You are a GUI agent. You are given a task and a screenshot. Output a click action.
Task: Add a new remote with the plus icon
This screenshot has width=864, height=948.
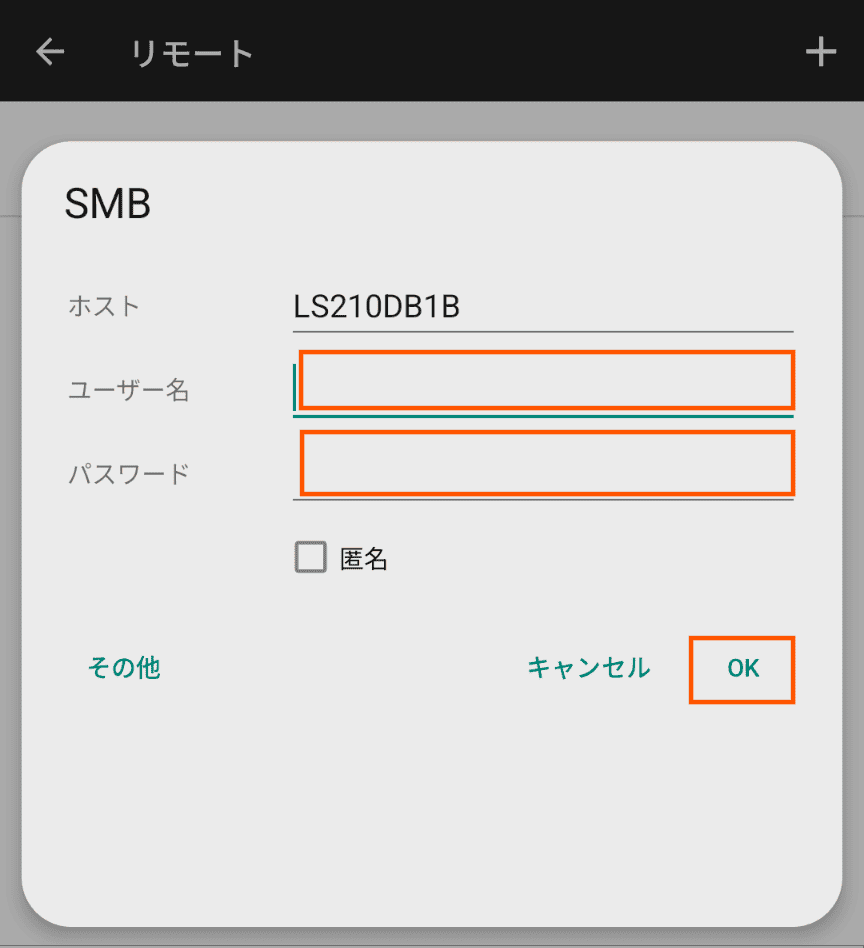point(820,52)
